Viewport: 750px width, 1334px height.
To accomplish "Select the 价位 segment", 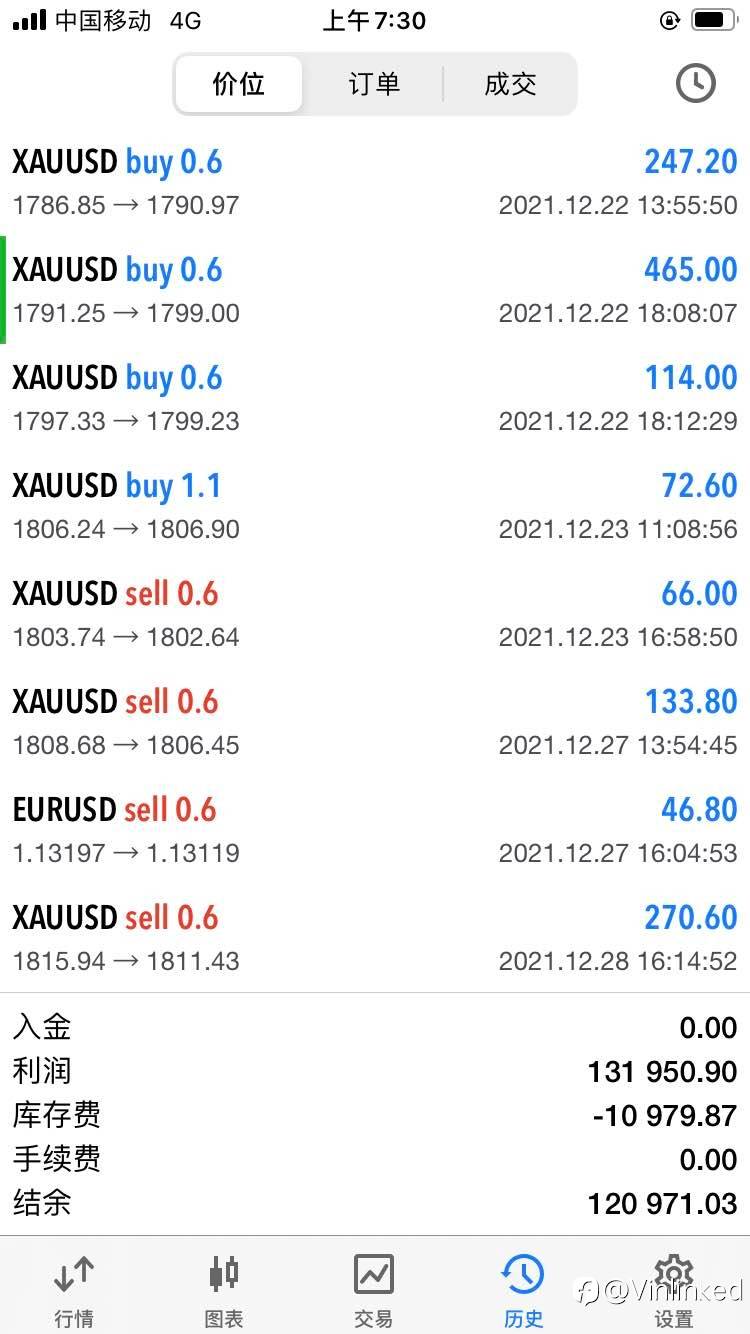I will (x=239, y=84).
